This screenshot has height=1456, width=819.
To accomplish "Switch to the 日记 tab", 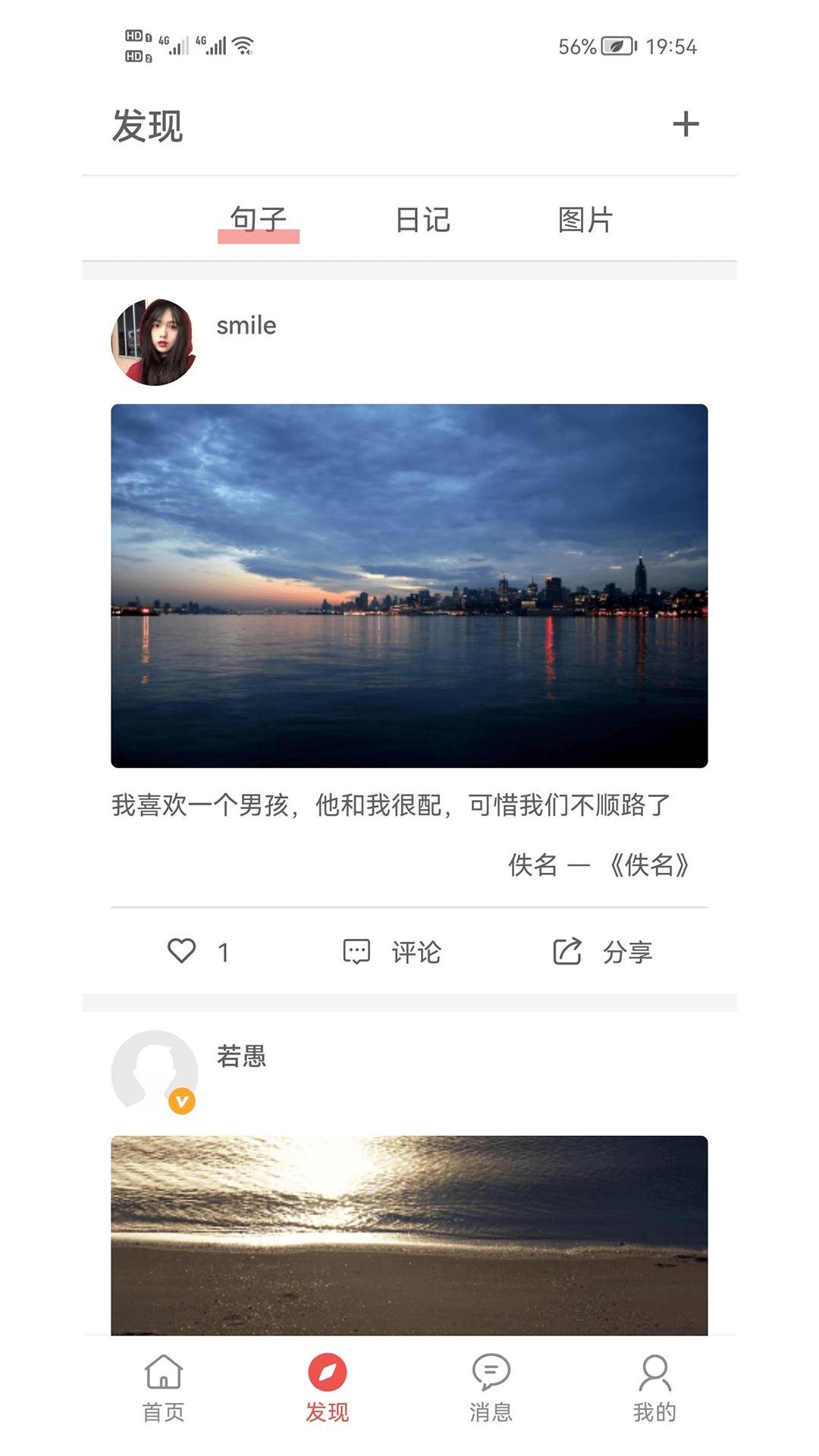I will (x=423, y=221).
